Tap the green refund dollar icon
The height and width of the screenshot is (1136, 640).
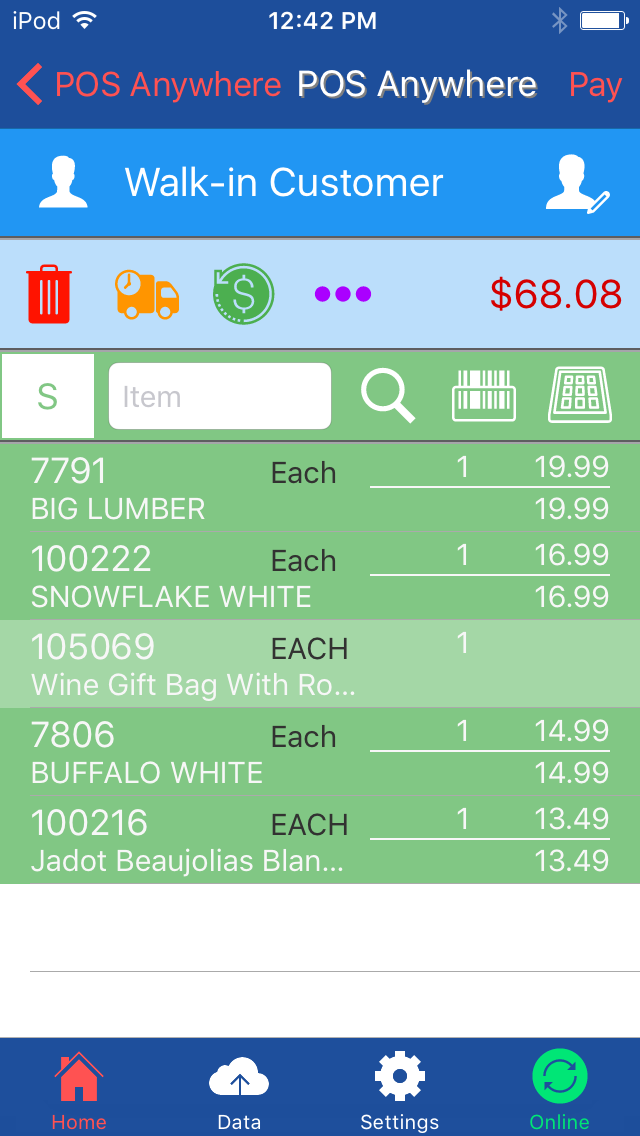click(243, 294)
